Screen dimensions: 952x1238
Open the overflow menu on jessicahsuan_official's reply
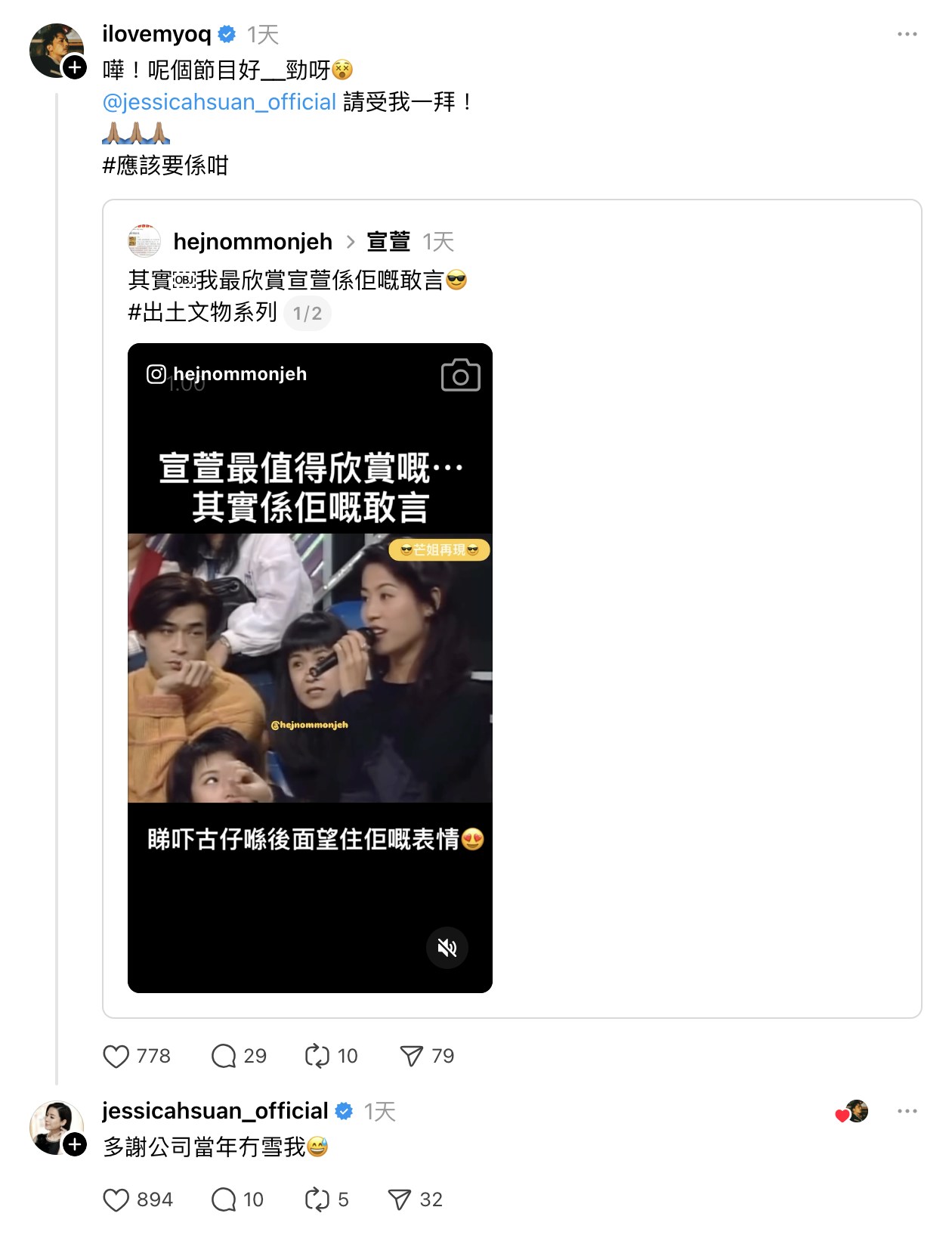point(907,1111)
